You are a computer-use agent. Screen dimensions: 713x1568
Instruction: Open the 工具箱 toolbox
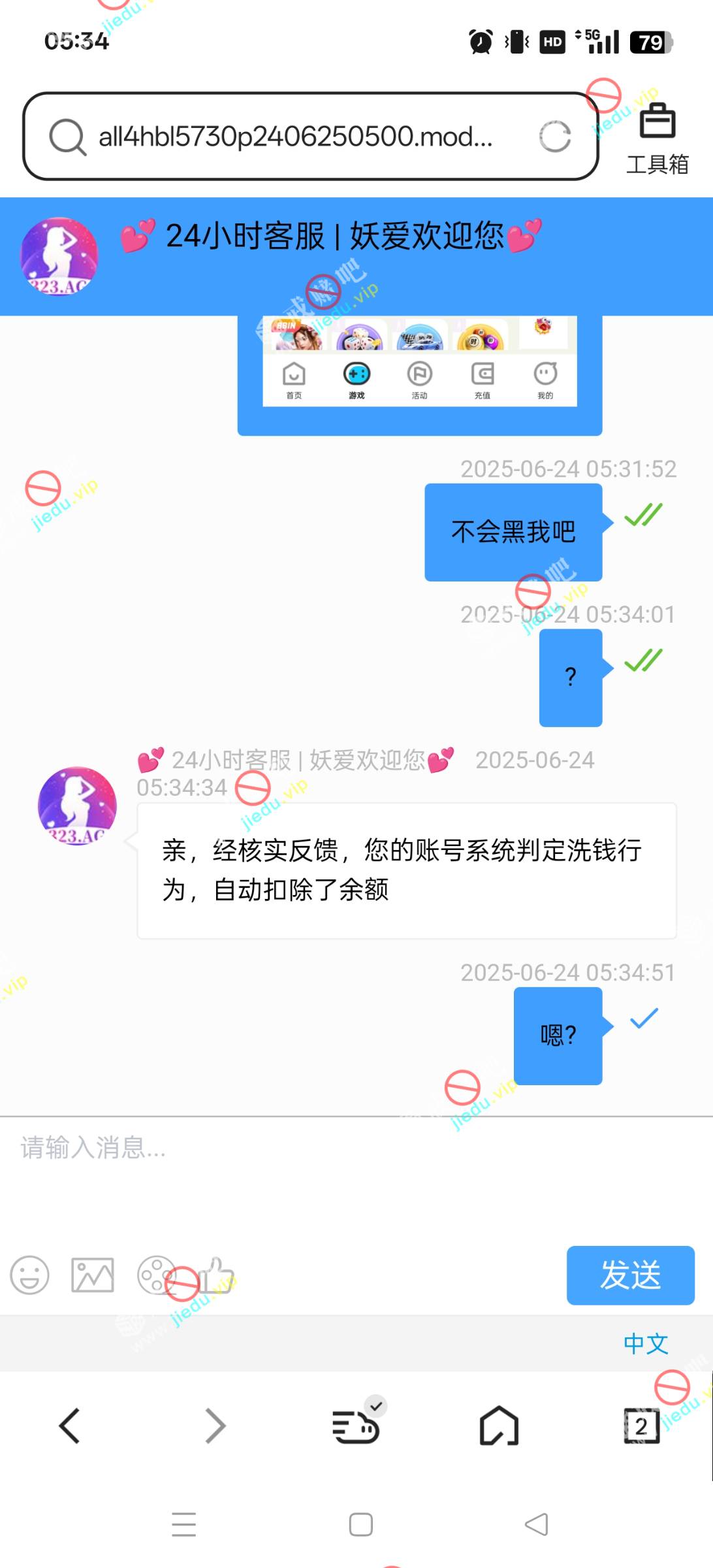pyautogui.click(x=657, y=139)
